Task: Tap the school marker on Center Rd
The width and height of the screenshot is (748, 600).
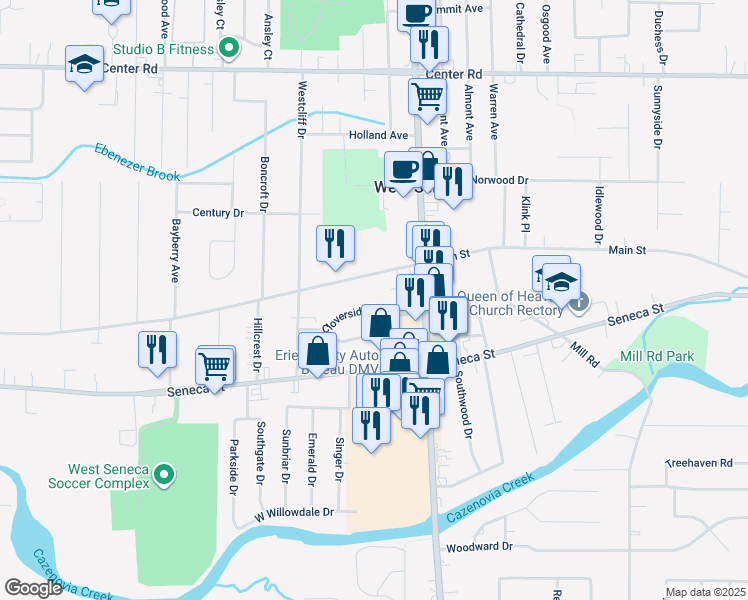Action: pos(84,65)
